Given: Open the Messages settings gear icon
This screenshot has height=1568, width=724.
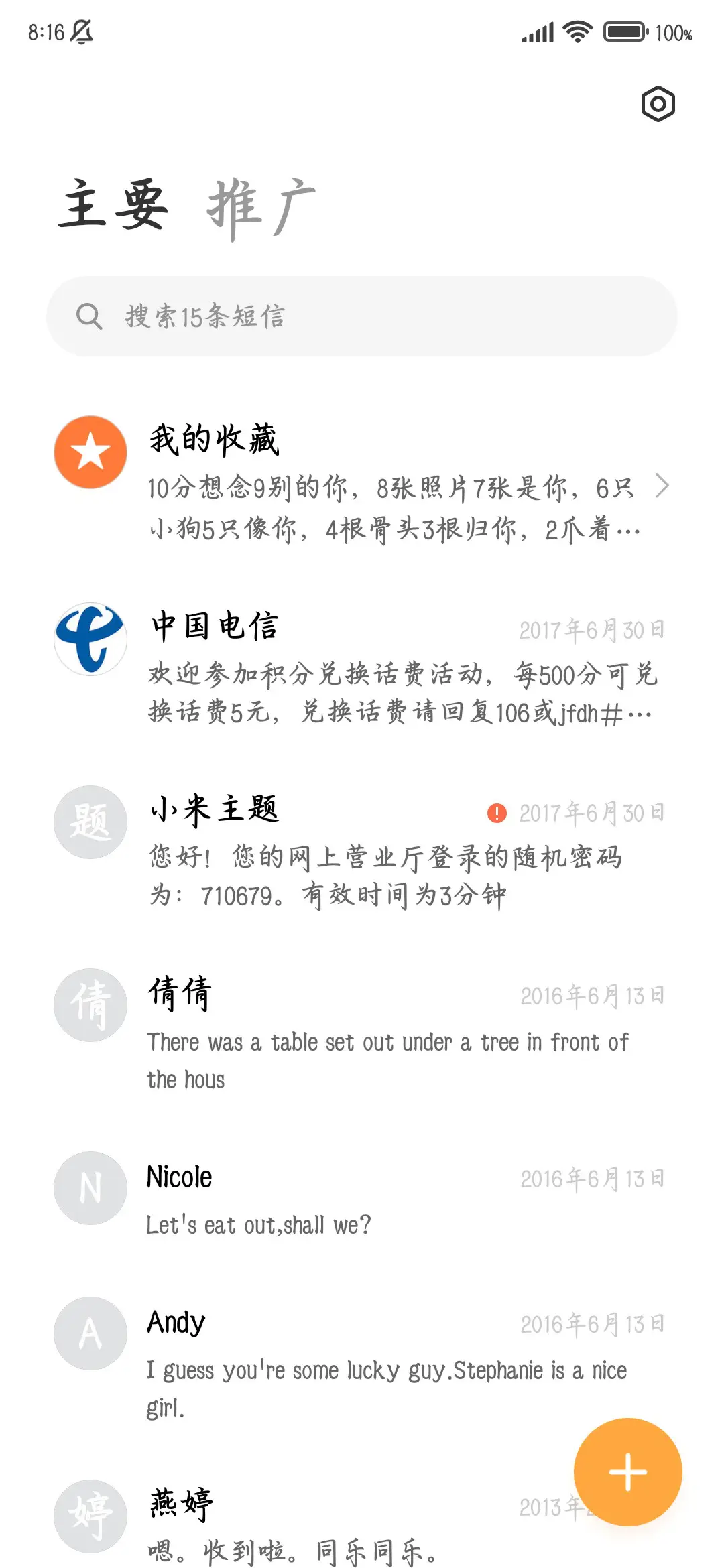Looking at the screenshot, I should click(x=658, y=105).
